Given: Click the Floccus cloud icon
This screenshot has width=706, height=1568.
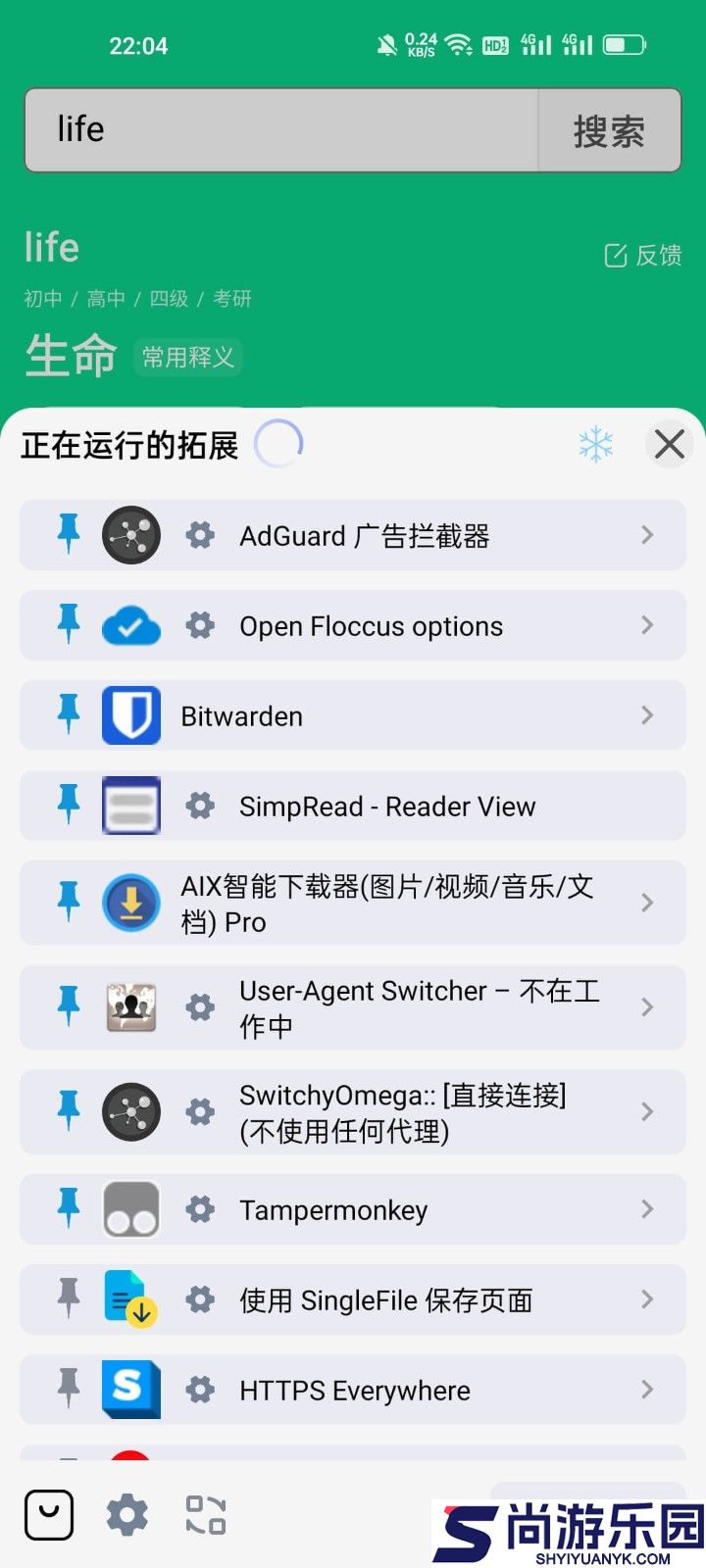Looking at the screenshot, I should click(131, 625).
